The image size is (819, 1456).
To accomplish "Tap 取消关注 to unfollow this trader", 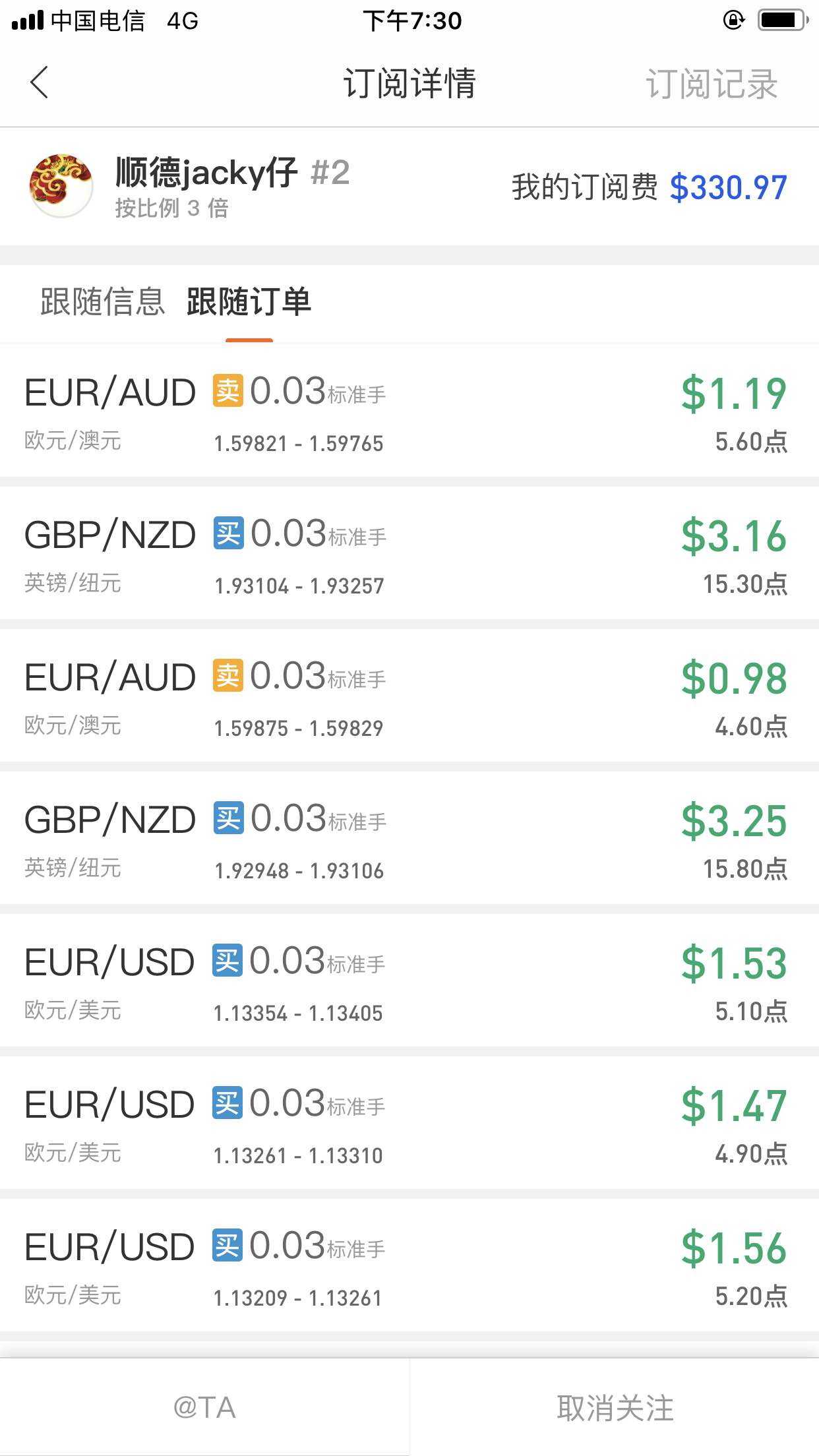I will [615, 1407].
